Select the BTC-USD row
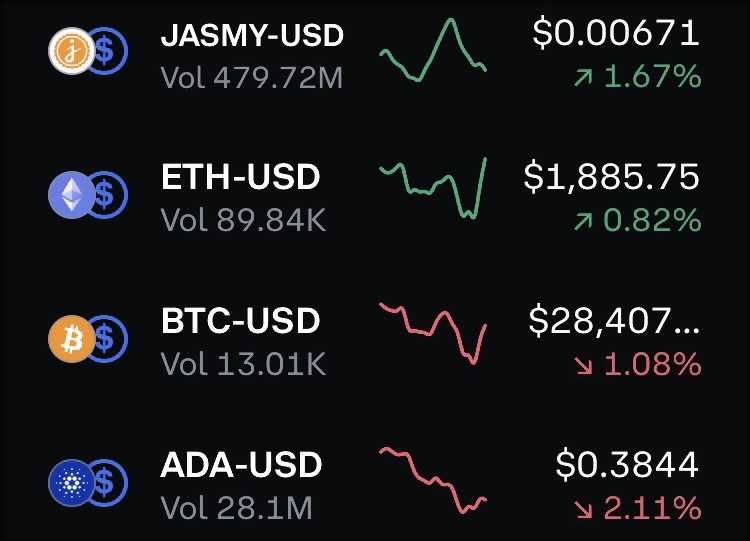This screenshot has height=541, width=750. pos(241,322)
